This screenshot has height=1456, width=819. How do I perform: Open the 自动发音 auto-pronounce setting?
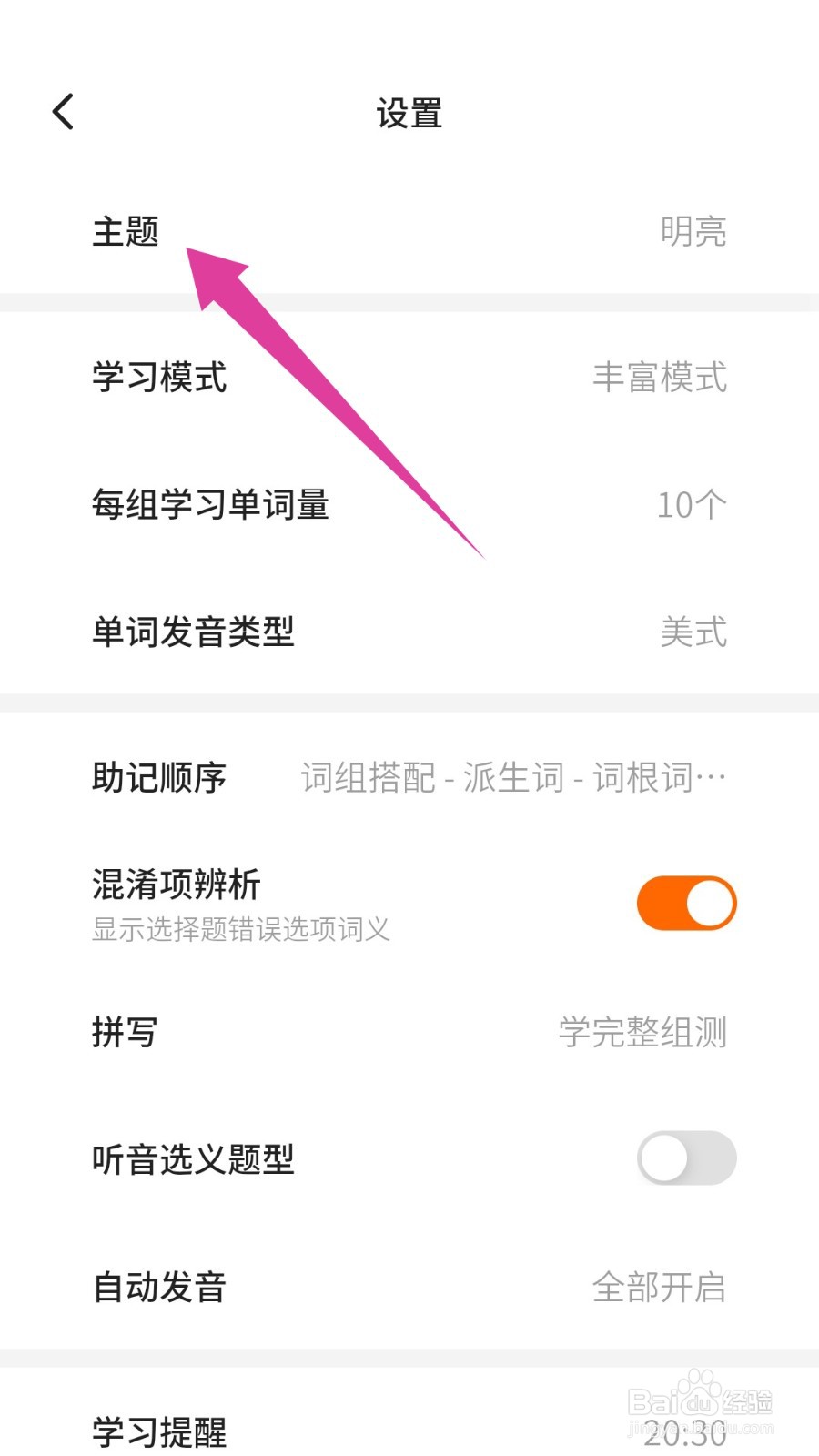[x=159, y=1287]
